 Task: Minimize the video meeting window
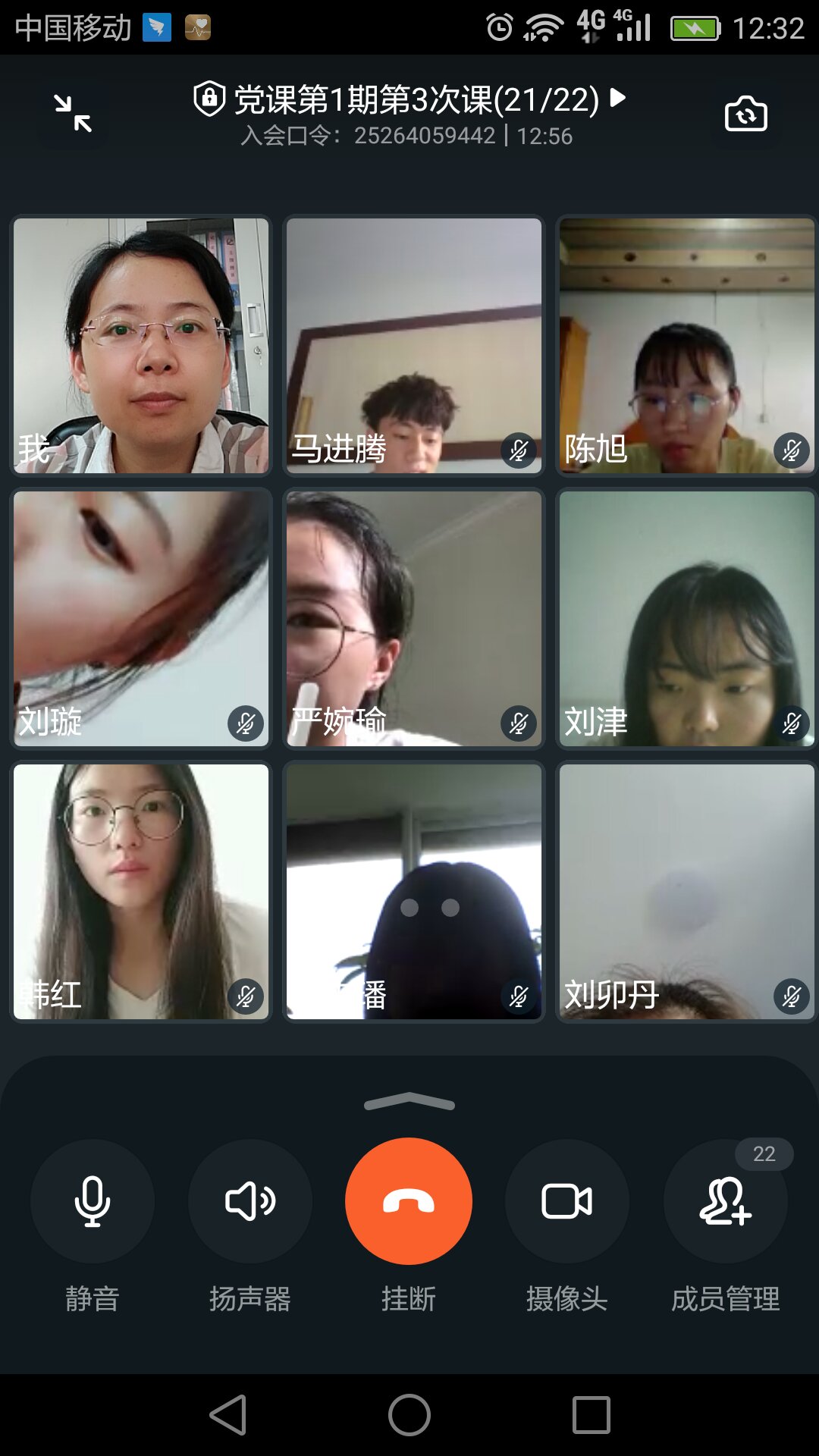73,114
